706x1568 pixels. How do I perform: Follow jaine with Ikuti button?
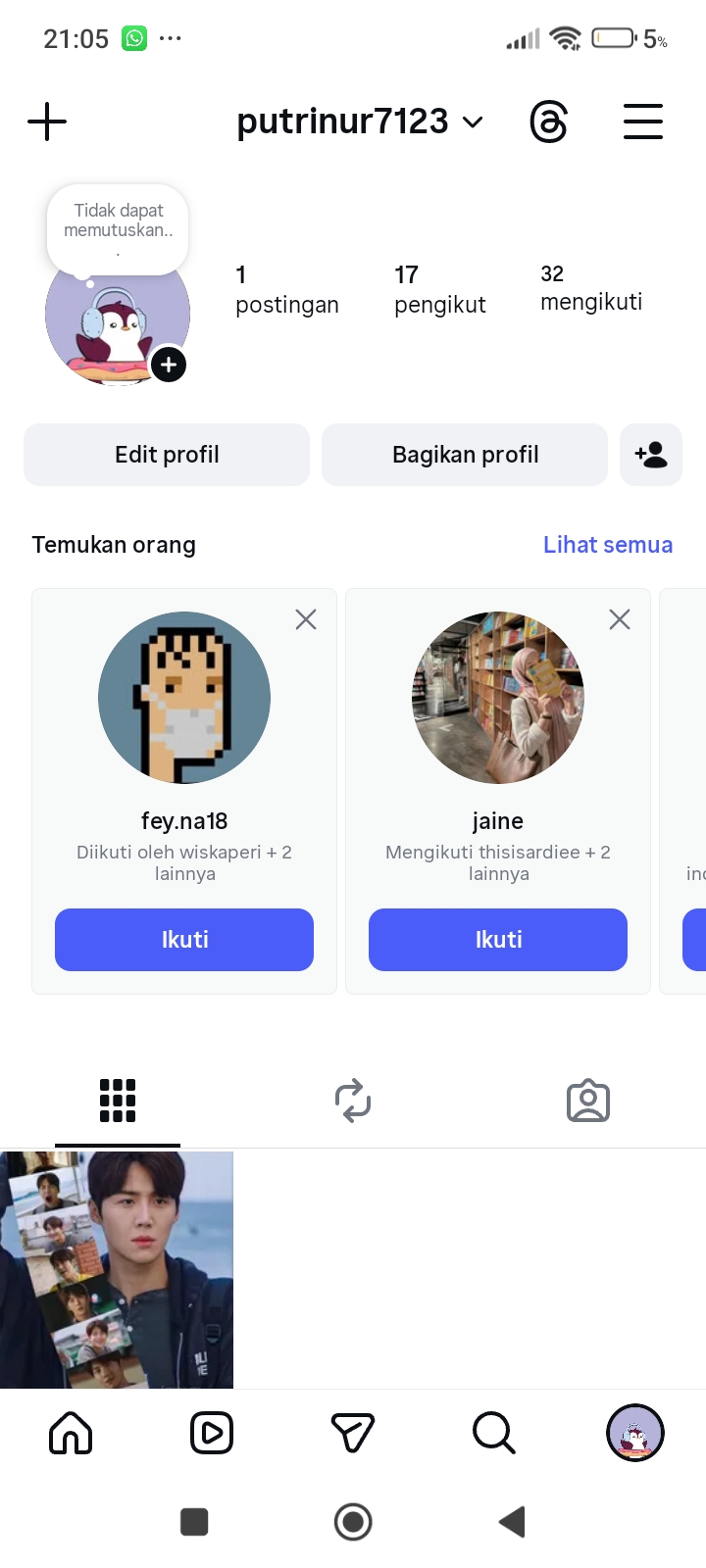tap(498, 940)
